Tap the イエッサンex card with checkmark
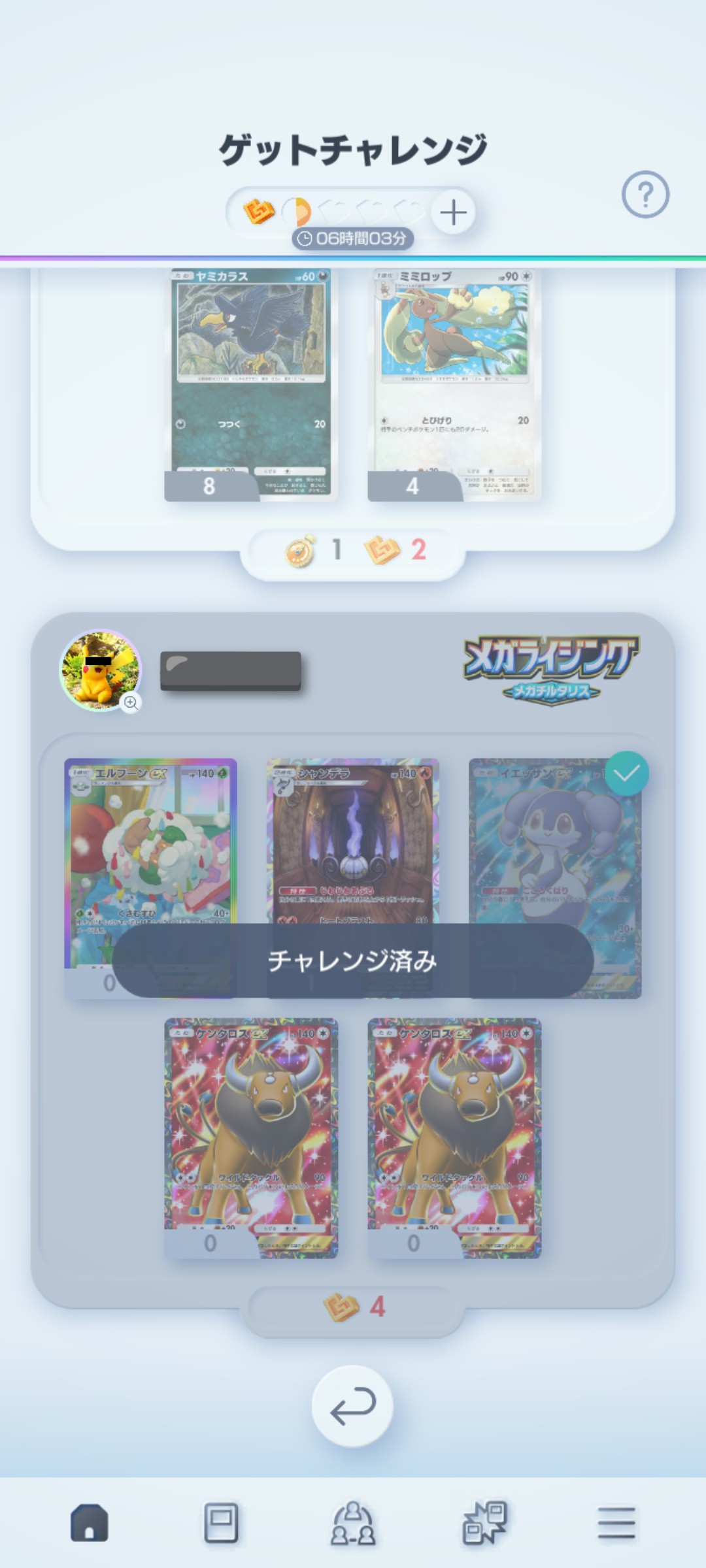The image size is (706, 1568). (x=556, y=878)
